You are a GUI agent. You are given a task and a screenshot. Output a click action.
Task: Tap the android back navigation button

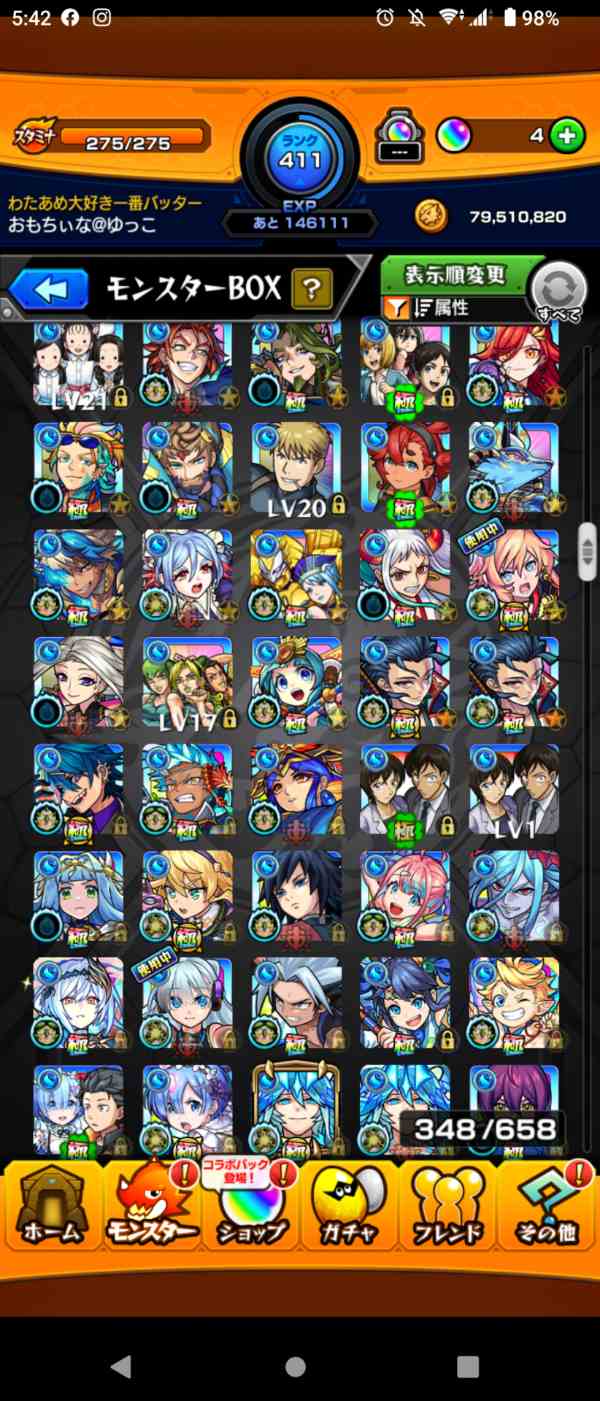coord(121,1366)
